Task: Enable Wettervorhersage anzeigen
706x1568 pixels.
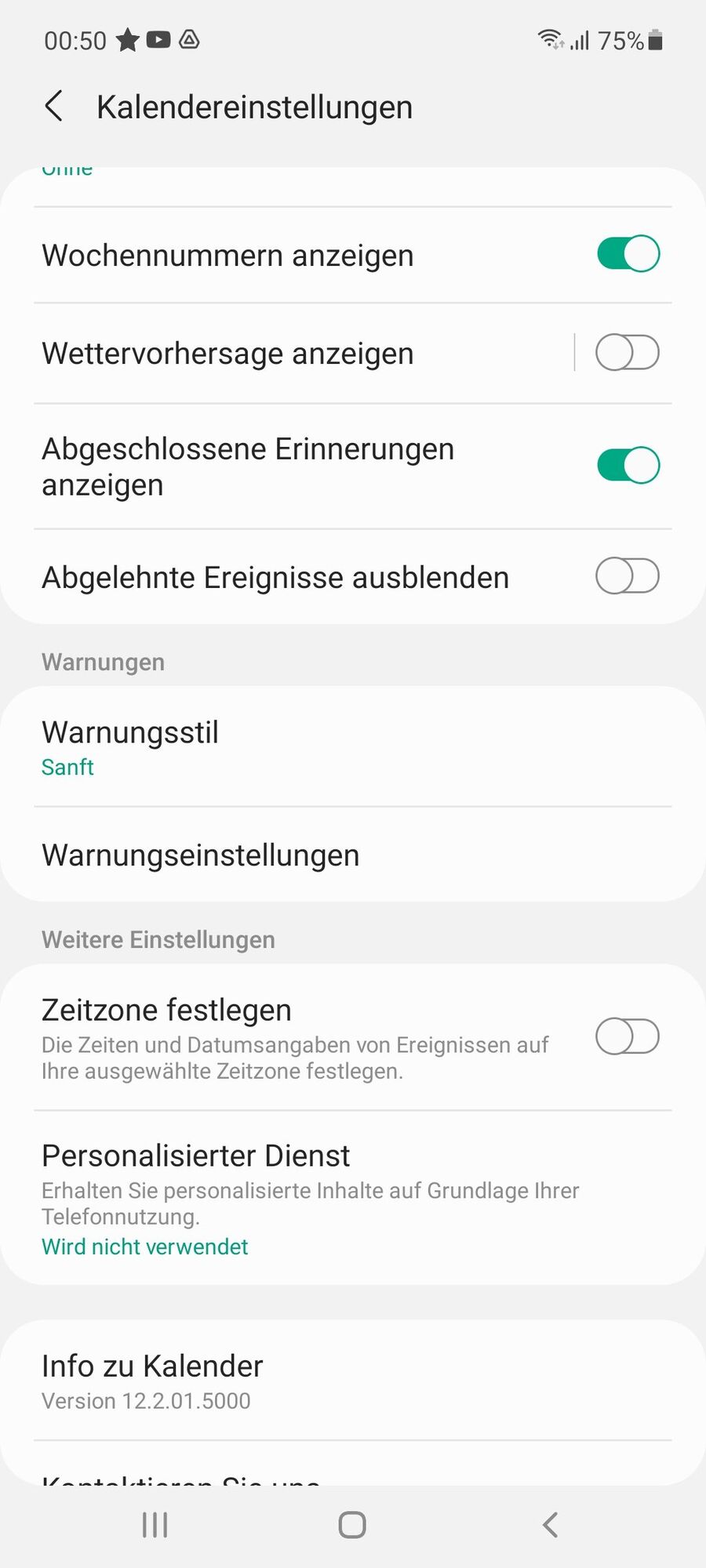Action: tap(627, 353)
